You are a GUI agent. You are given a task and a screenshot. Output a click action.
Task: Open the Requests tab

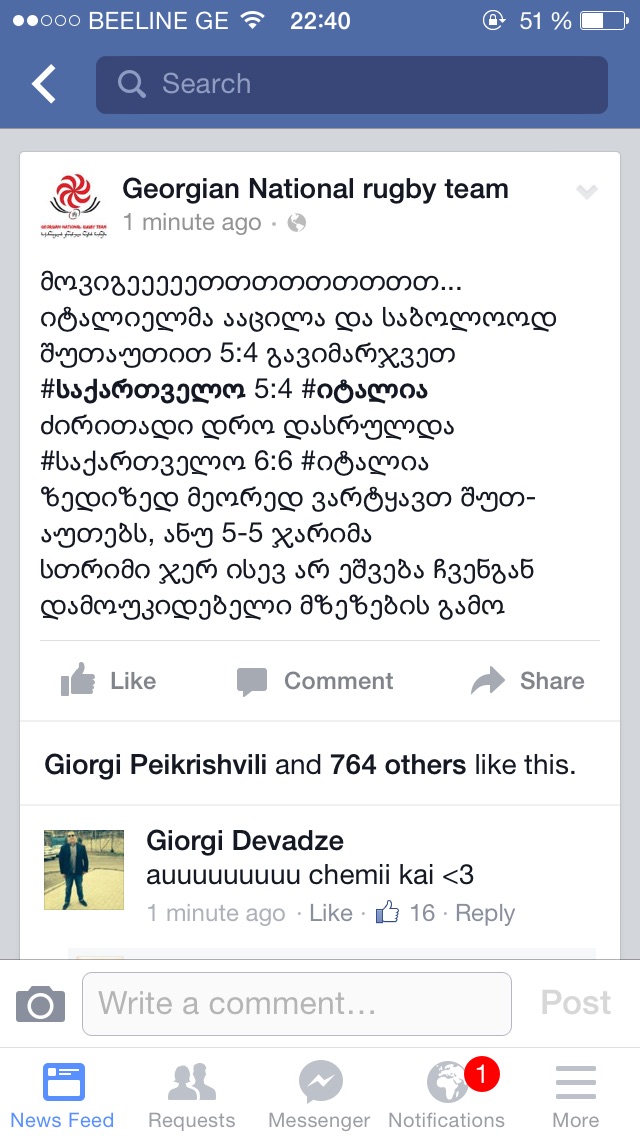pos(191,1095)
